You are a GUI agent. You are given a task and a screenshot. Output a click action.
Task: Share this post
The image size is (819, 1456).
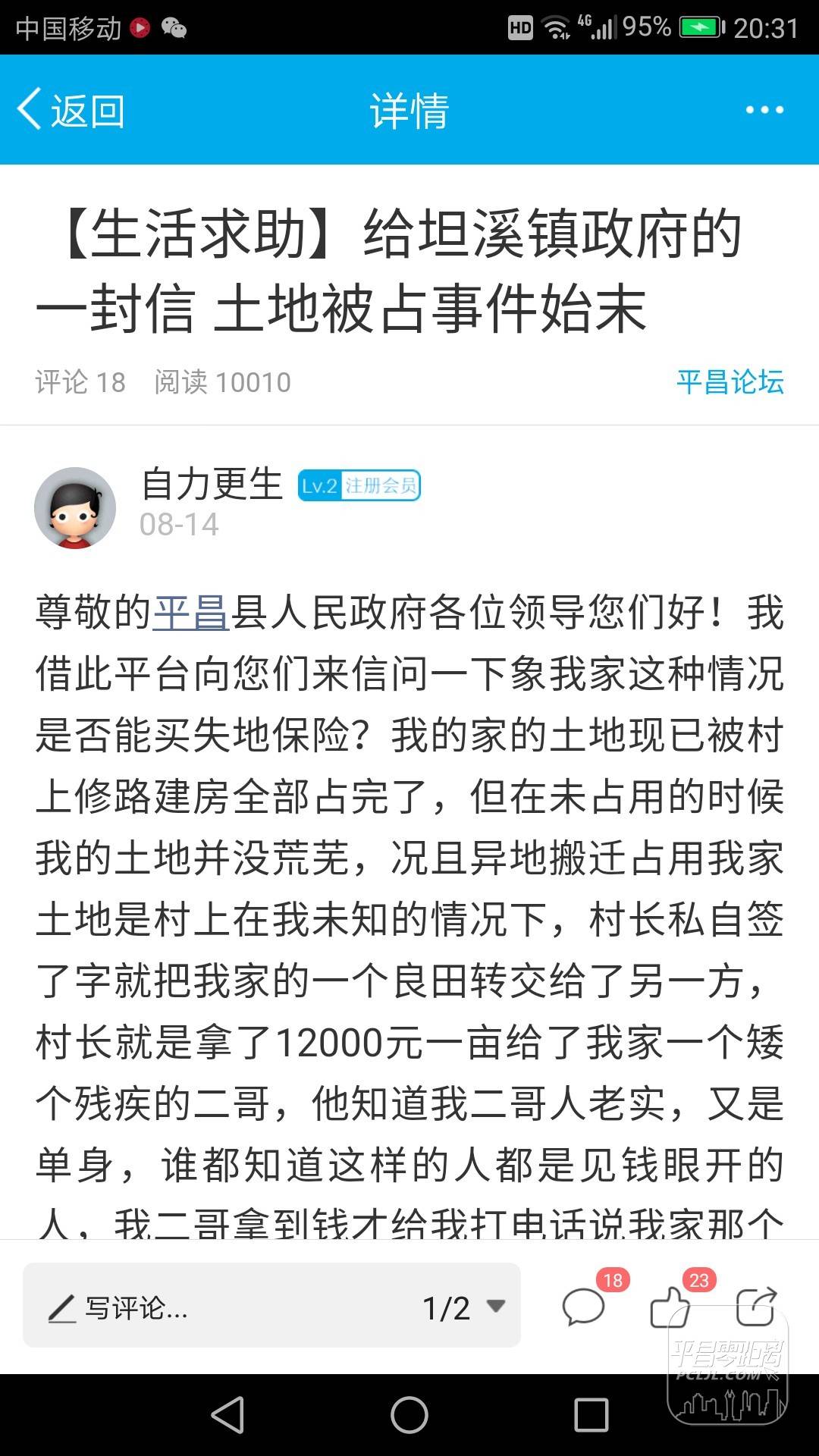point(756,1307)
